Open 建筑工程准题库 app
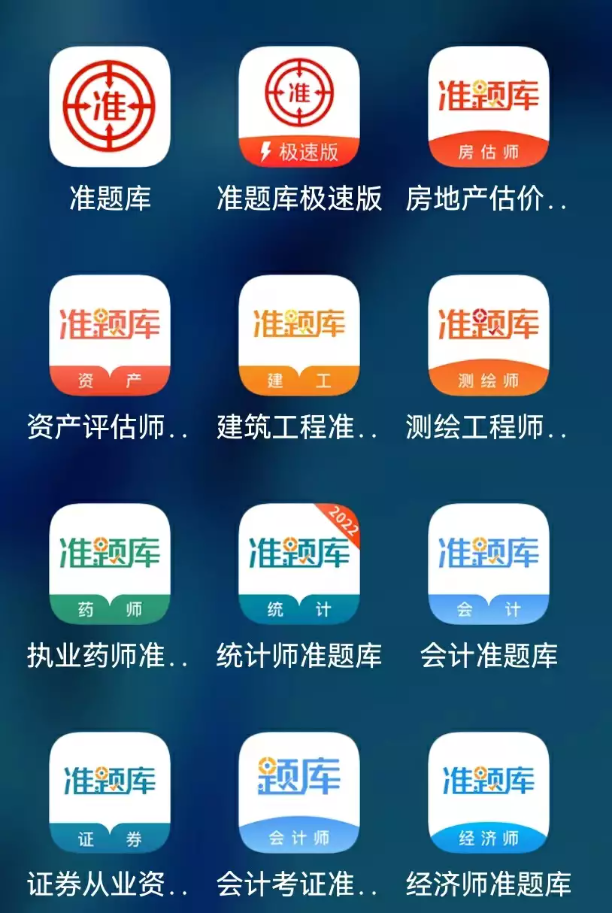Viewport: 612px width, 913px height. tap(299, 335)
